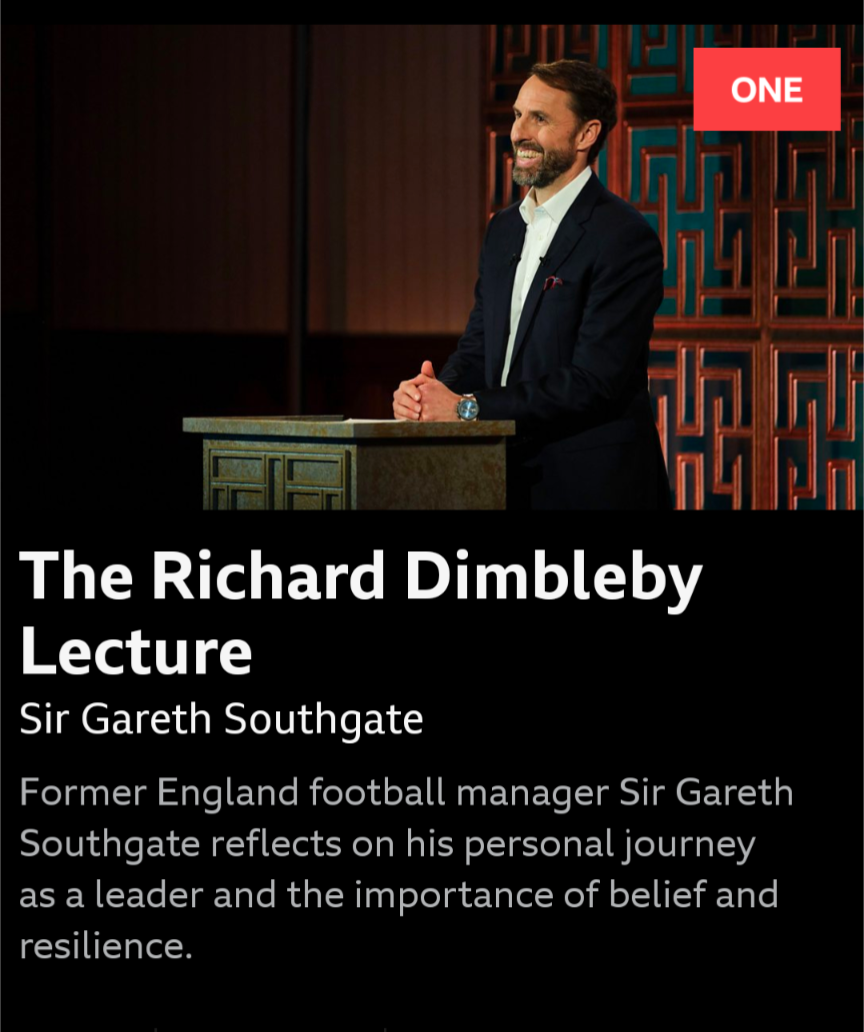Open The Richard Dimbleby Lecture programme image
The width and height of the screenshot is (864, 1032).
click(x=432, y=267)
